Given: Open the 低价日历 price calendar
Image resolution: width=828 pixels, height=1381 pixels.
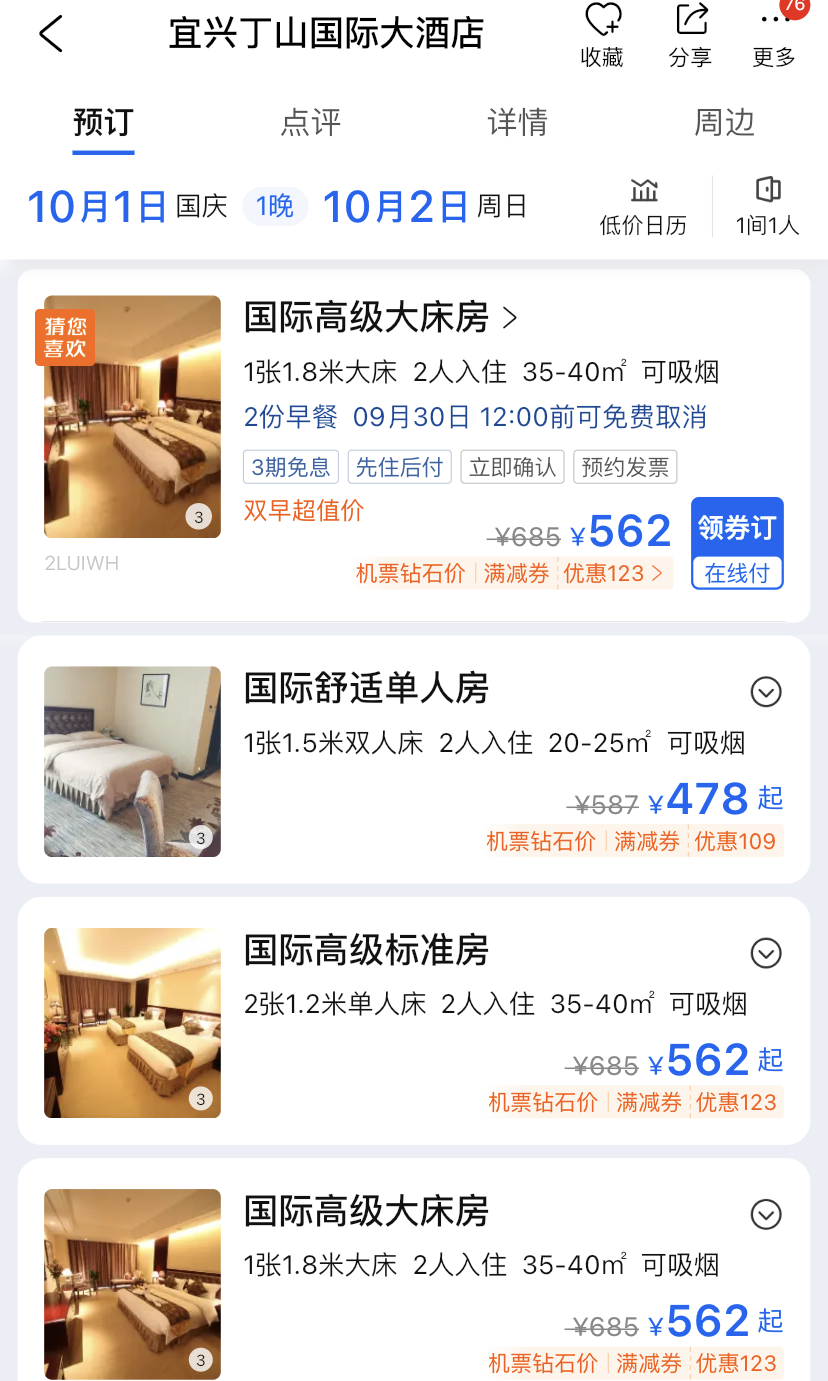Looking at the screenshot, I should [643, 206].
